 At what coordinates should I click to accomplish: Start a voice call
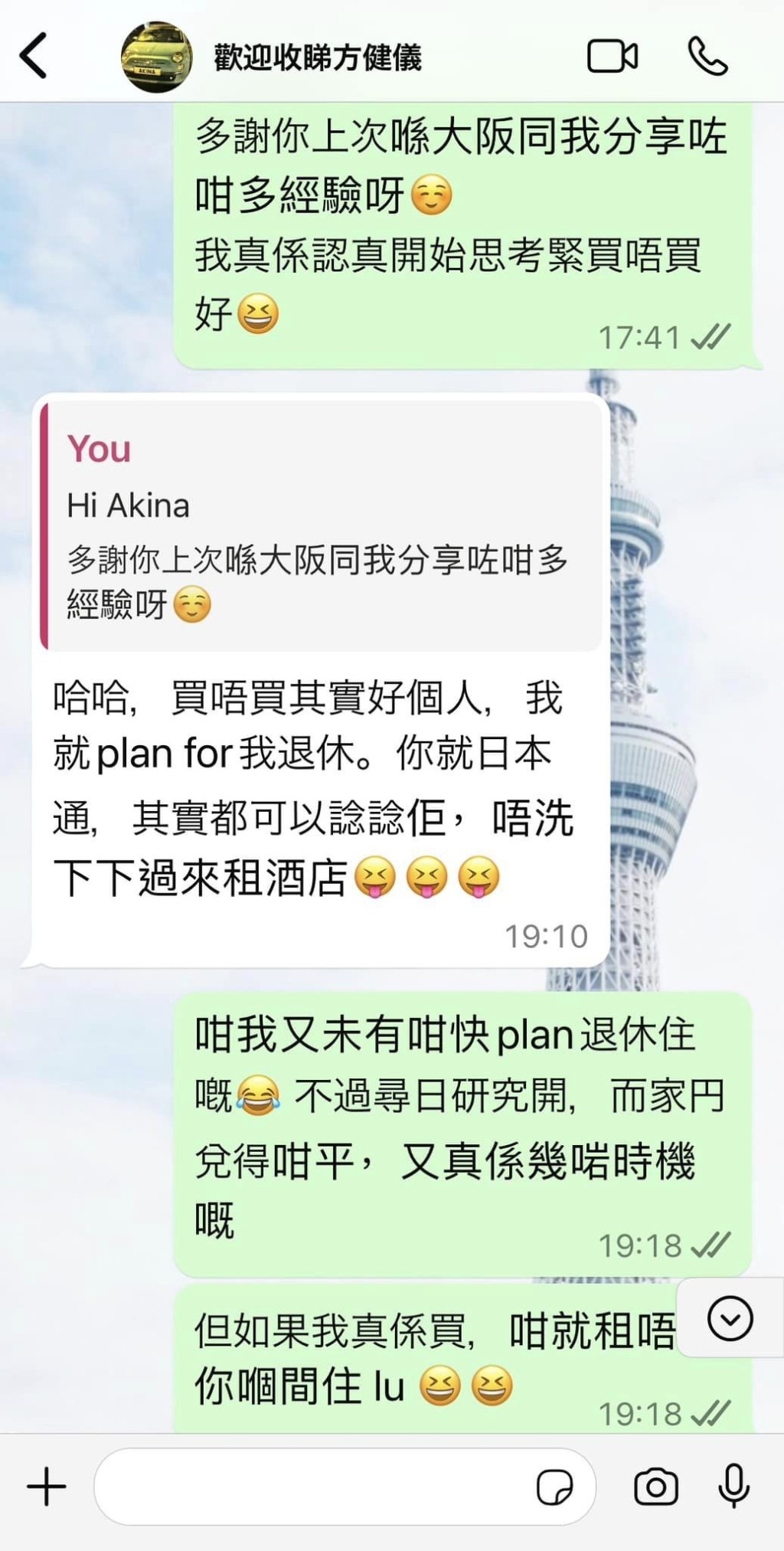707,57
